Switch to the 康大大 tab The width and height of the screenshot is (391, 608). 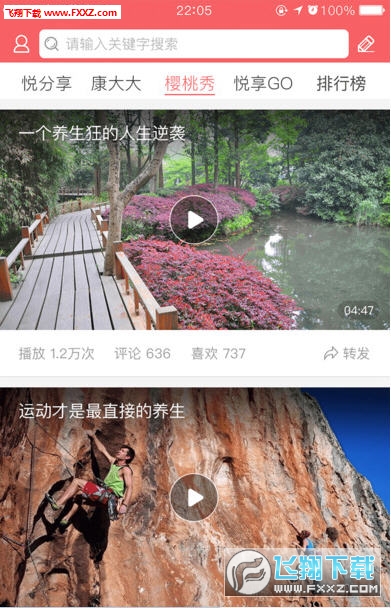(x=116, y=83)
